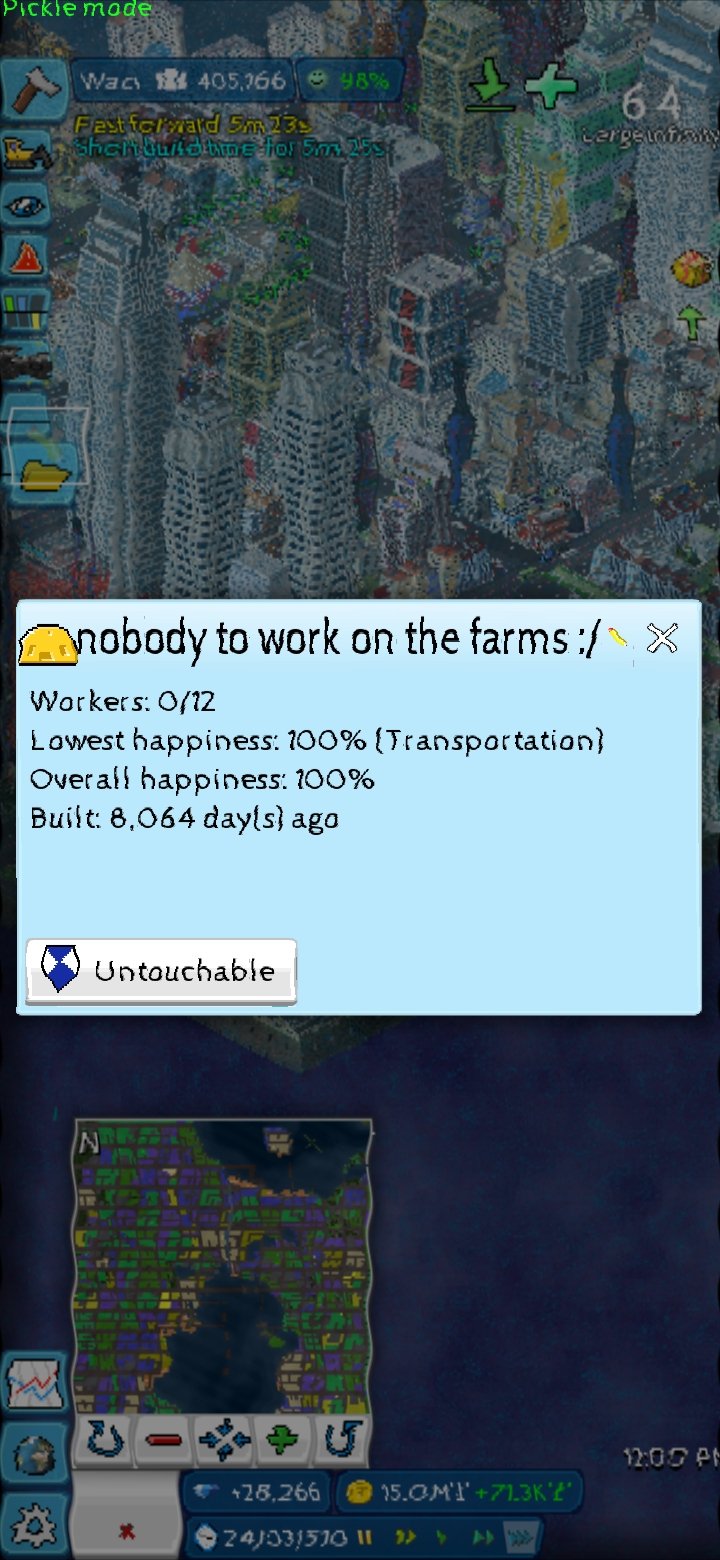The width and height of the screenshot is (720, 1560).
Task: Open the red alert warnings tool
Action: point(25,258)
